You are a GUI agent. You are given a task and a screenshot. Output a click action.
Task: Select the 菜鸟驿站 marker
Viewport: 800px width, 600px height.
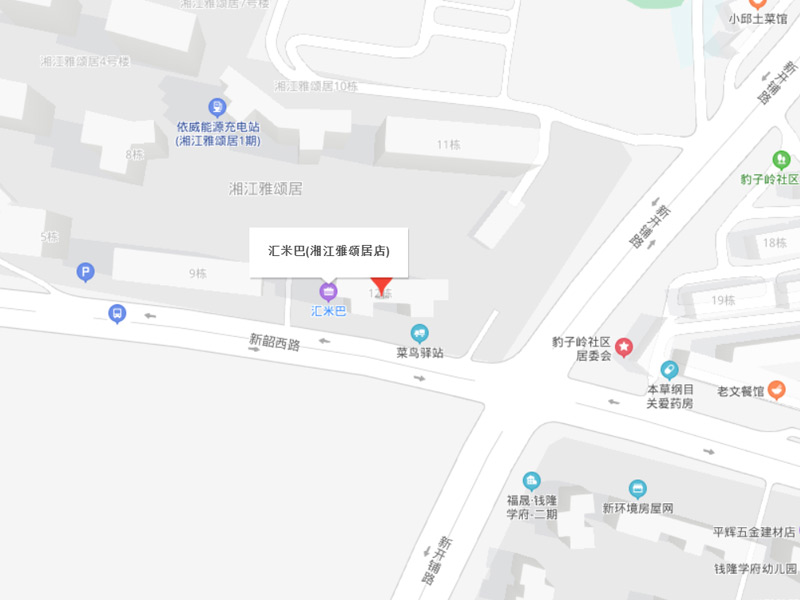(x=420, y=333)
